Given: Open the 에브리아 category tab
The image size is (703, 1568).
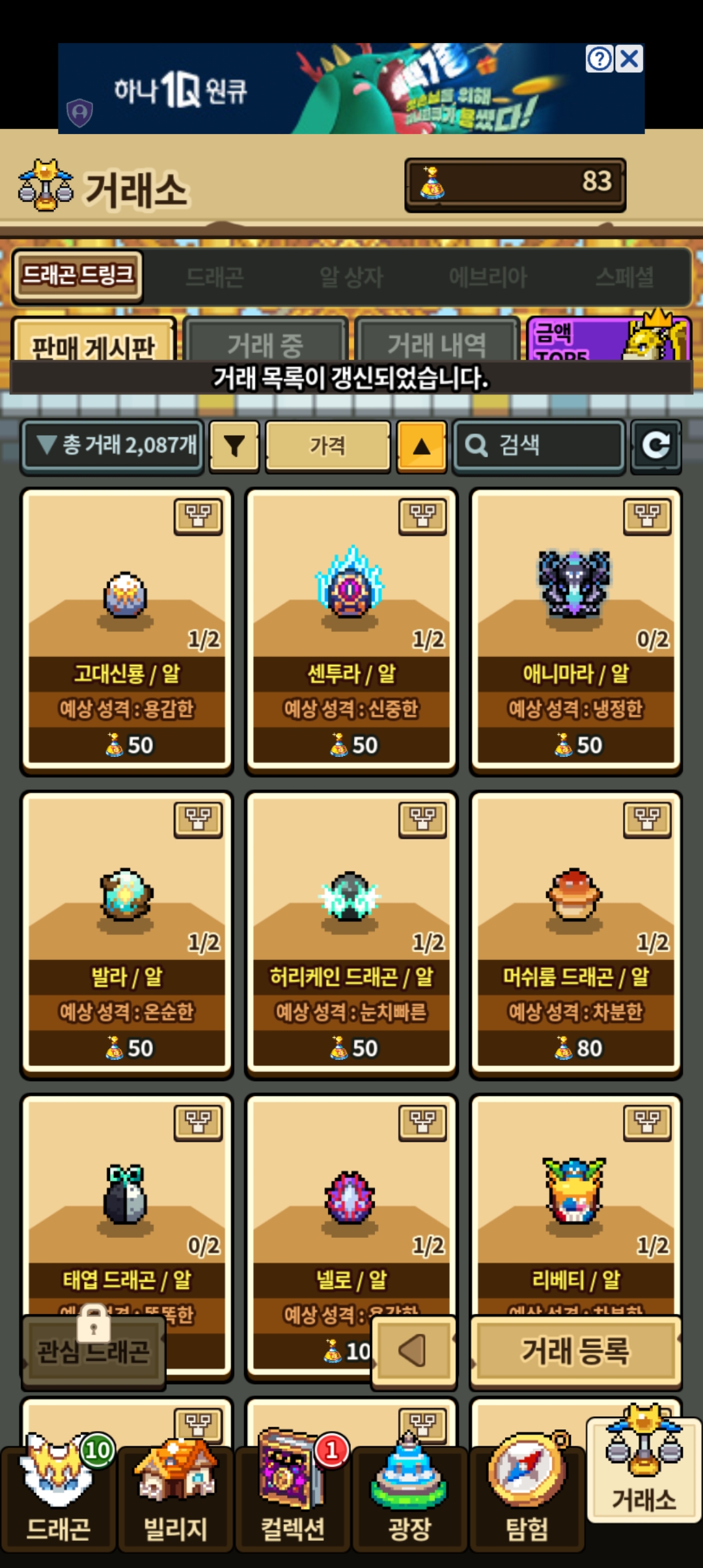Looking at the screenshot, I should tap(488, 277).
